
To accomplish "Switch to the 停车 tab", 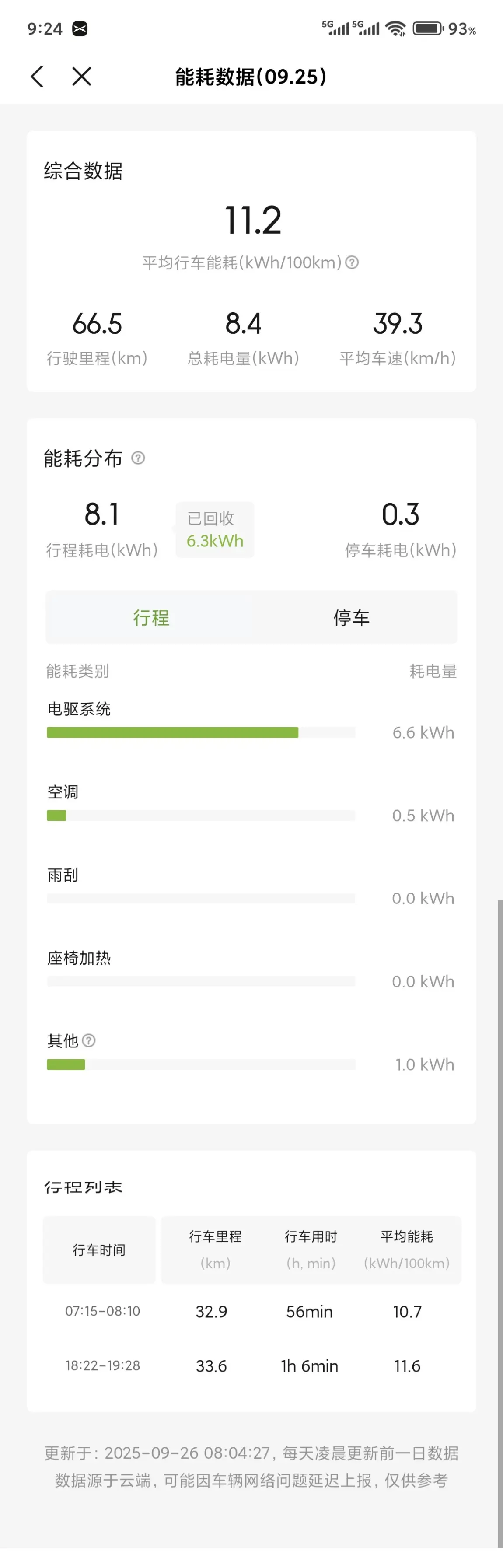I will point(352,617).
